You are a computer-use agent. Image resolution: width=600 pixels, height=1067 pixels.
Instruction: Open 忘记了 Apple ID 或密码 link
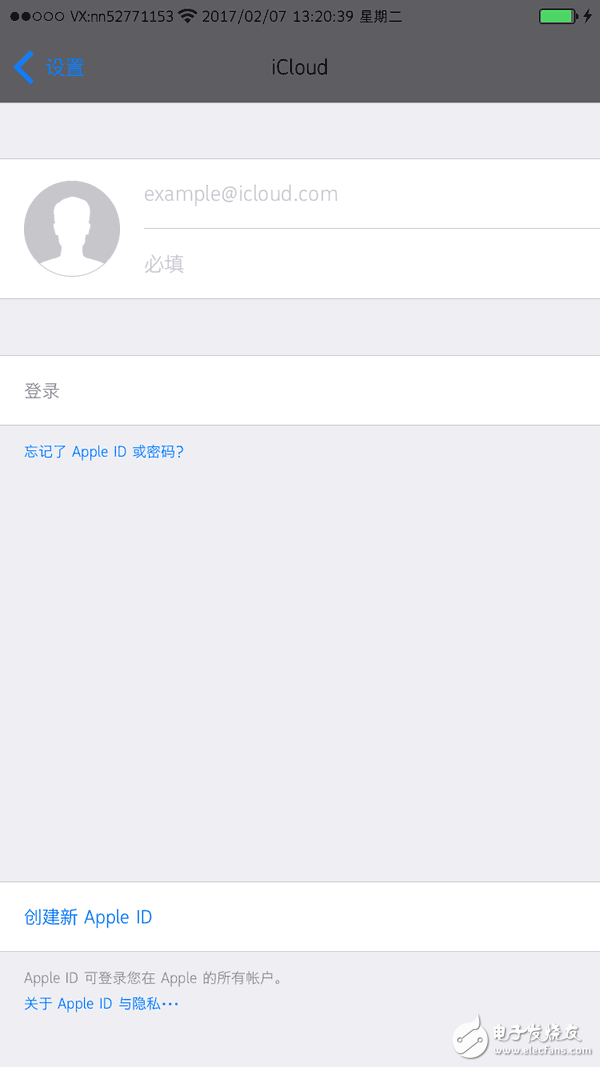pyautogui.click(x=104, y=452)
